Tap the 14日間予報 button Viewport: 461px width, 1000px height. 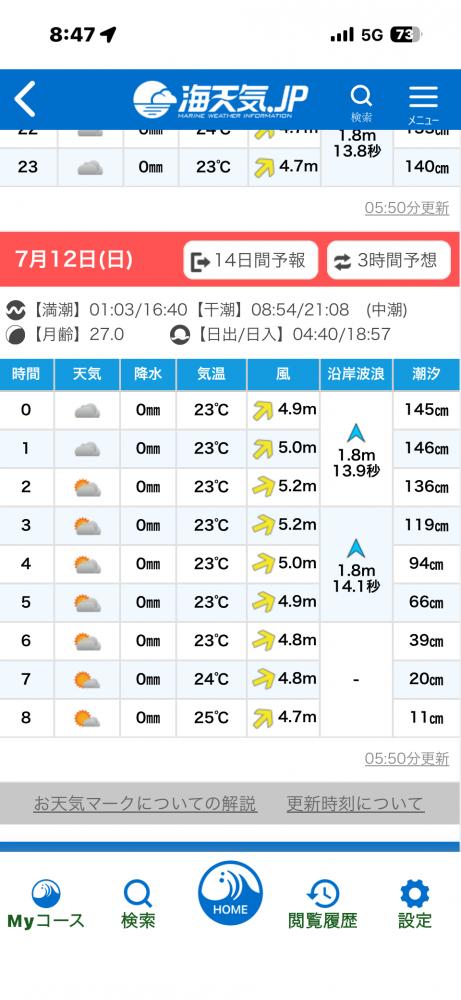click(251, 260)
